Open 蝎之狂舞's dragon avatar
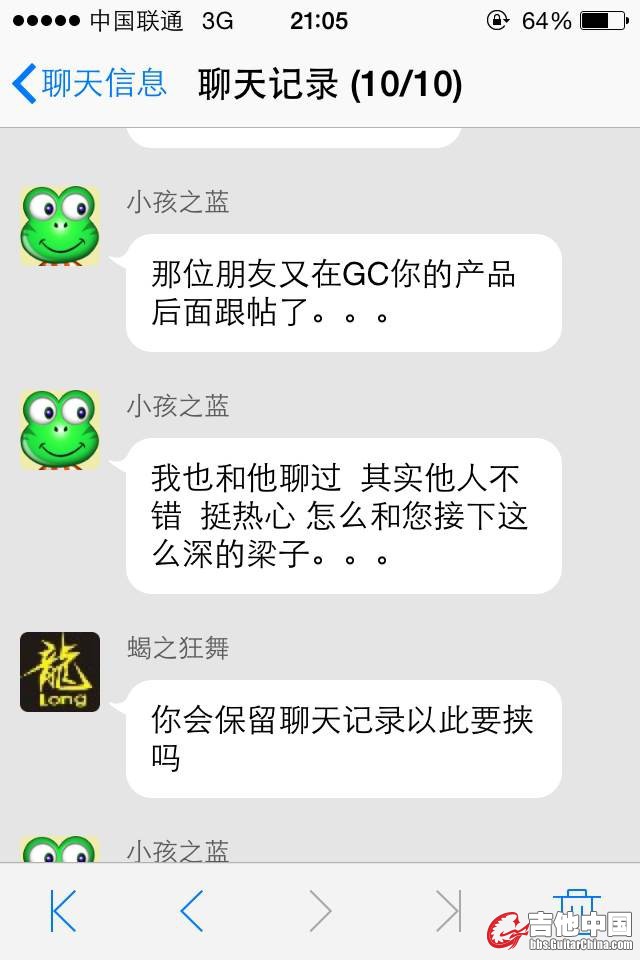640x960 pixels. point(60,672)
